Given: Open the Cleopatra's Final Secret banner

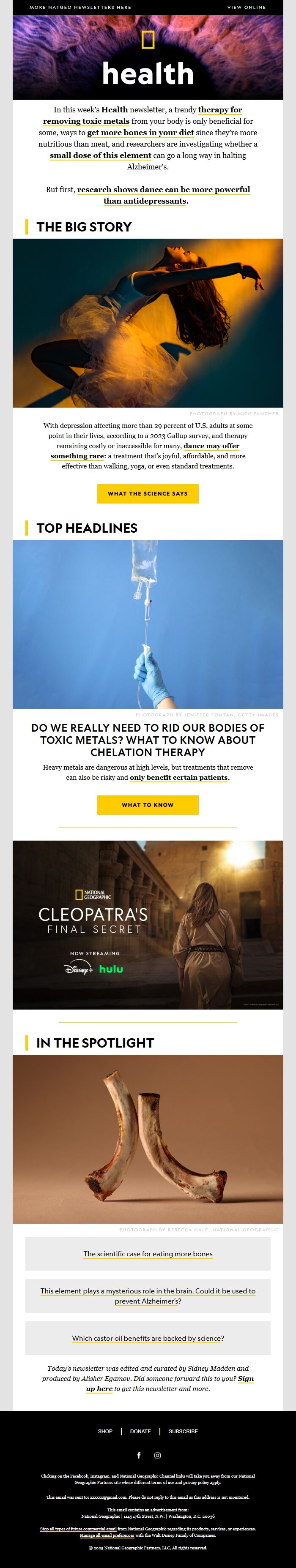Looking at the screenshot, I should pos(148,925).
